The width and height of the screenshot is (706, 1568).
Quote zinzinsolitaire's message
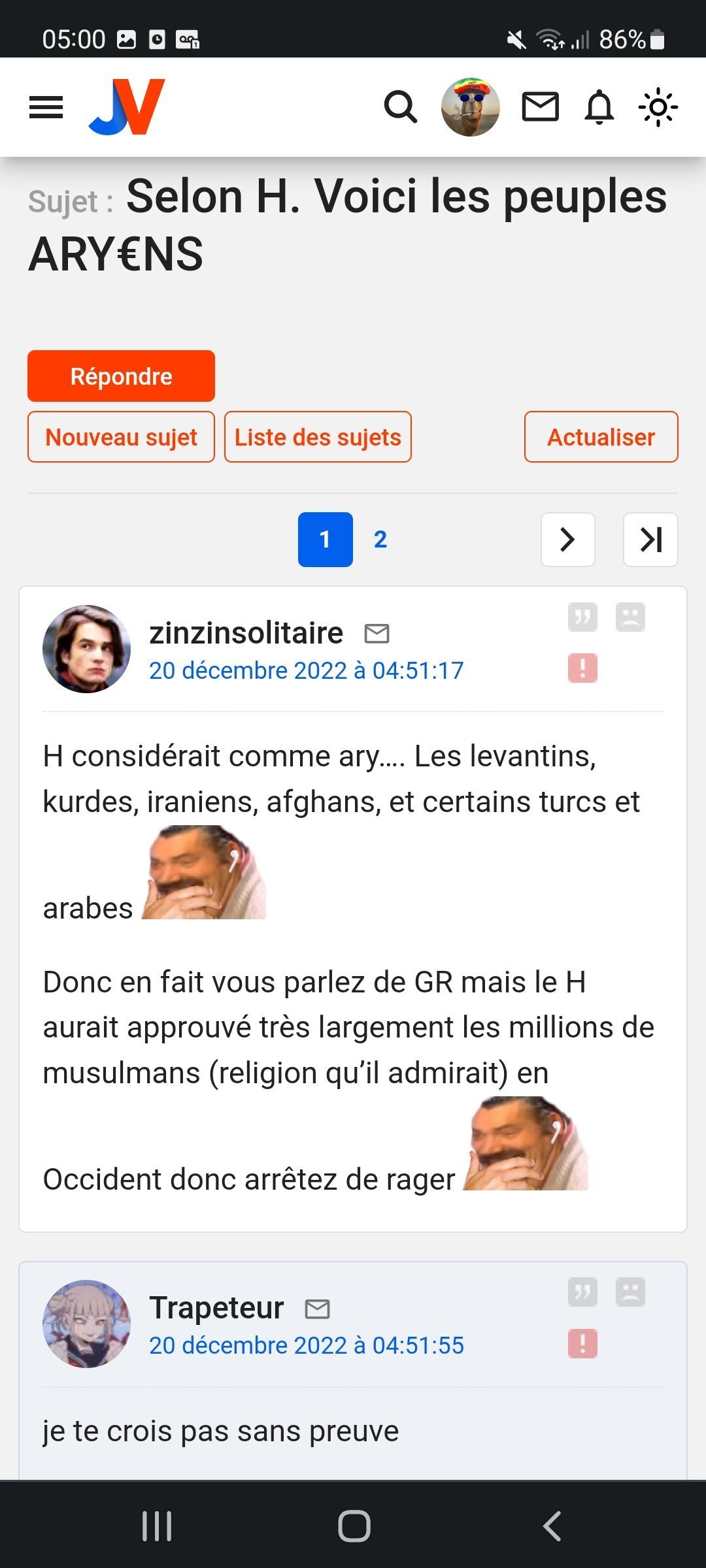582,617
